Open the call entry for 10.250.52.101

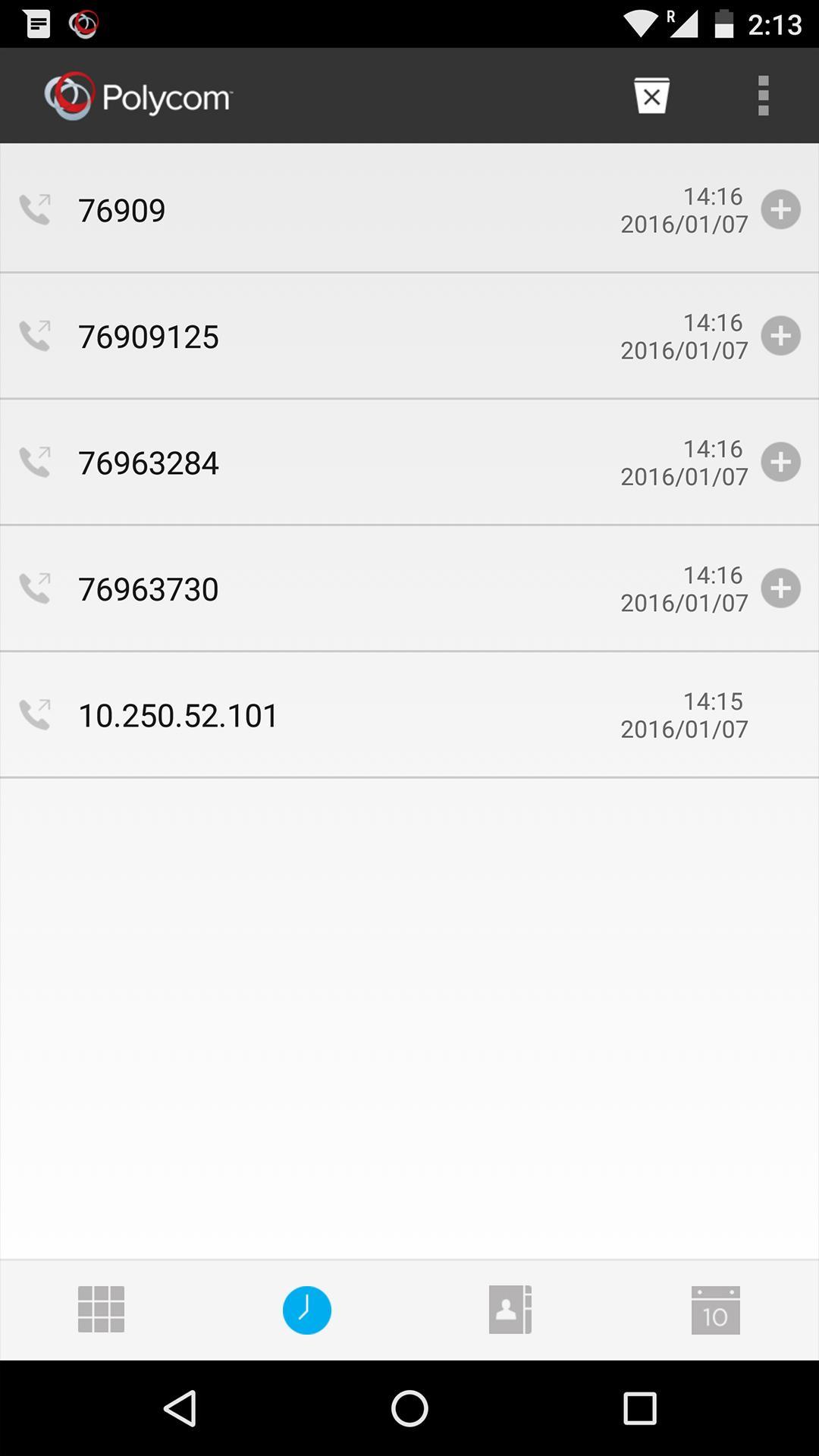[303, 715]
